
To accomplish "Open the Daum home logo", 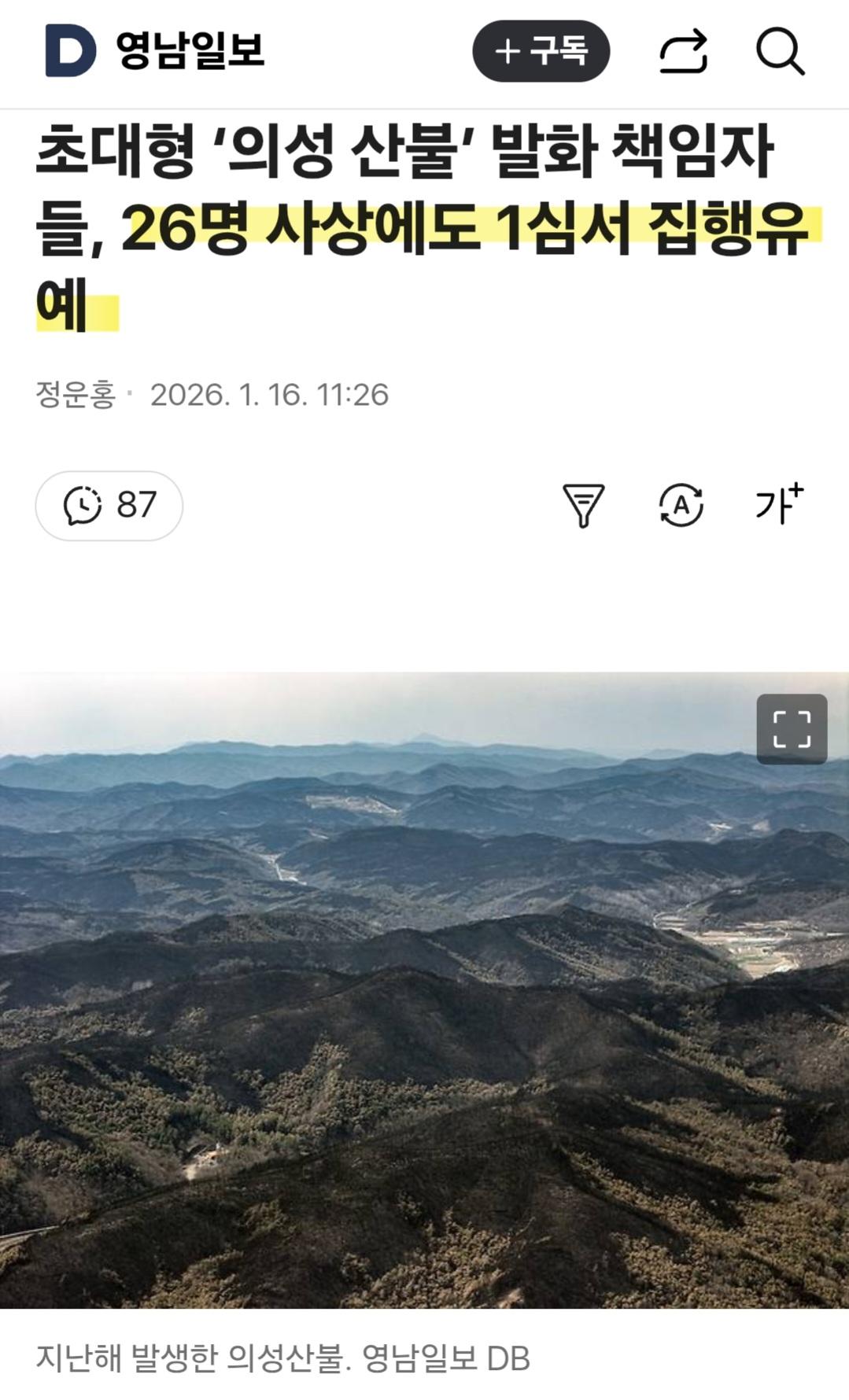I will pyautogui.click(x=70, y=51).
